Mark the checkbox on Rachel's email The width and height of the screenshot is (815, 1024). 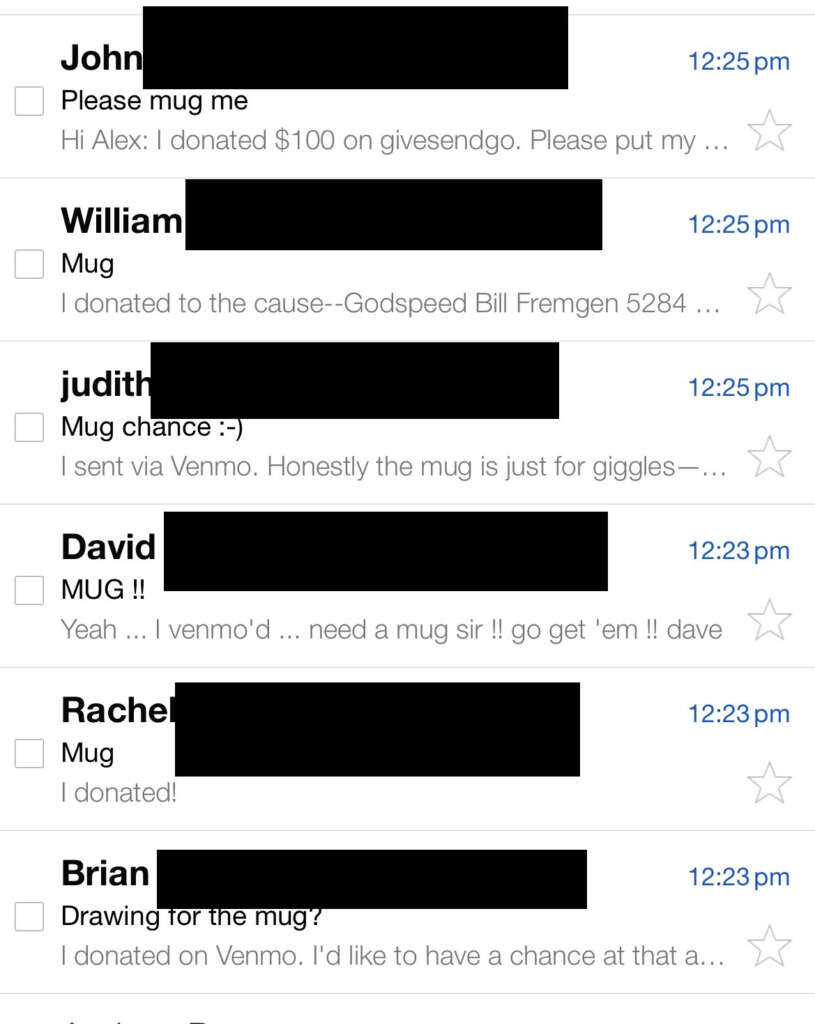click(x=29, y=753)
